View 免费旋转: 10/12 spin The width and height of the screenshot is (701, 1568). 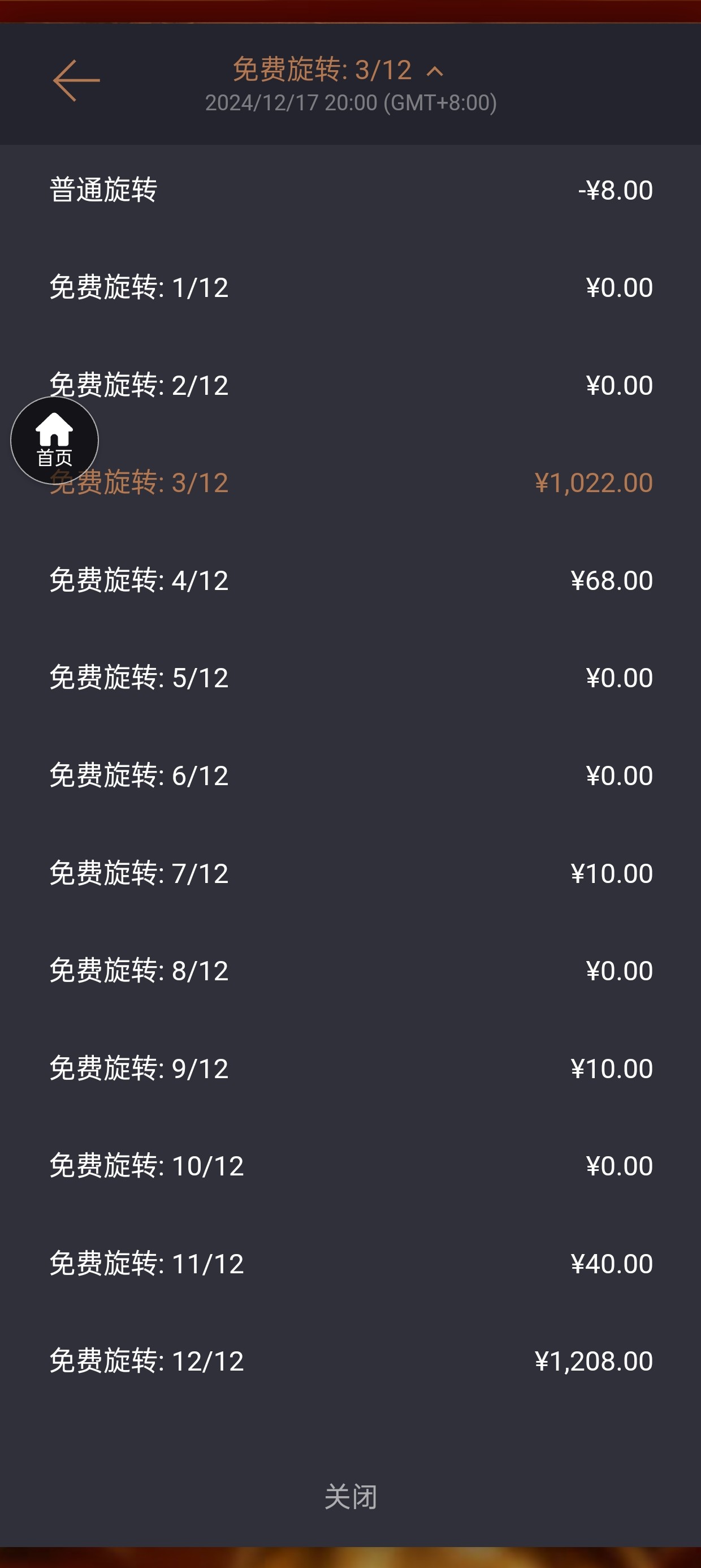(x=350, y=1166)
